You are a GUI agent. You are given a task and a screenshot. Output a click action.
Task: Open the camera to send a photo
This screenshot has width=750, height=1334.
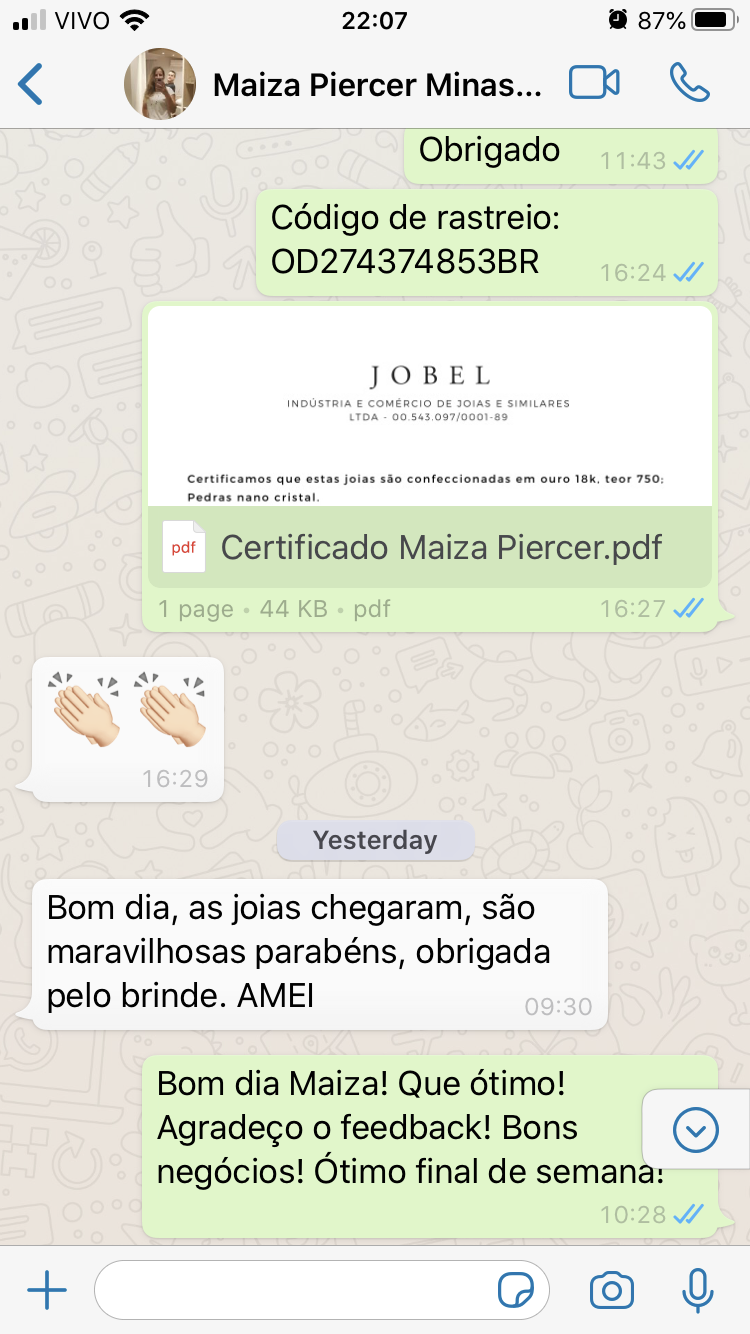[x=611, y=1291]
